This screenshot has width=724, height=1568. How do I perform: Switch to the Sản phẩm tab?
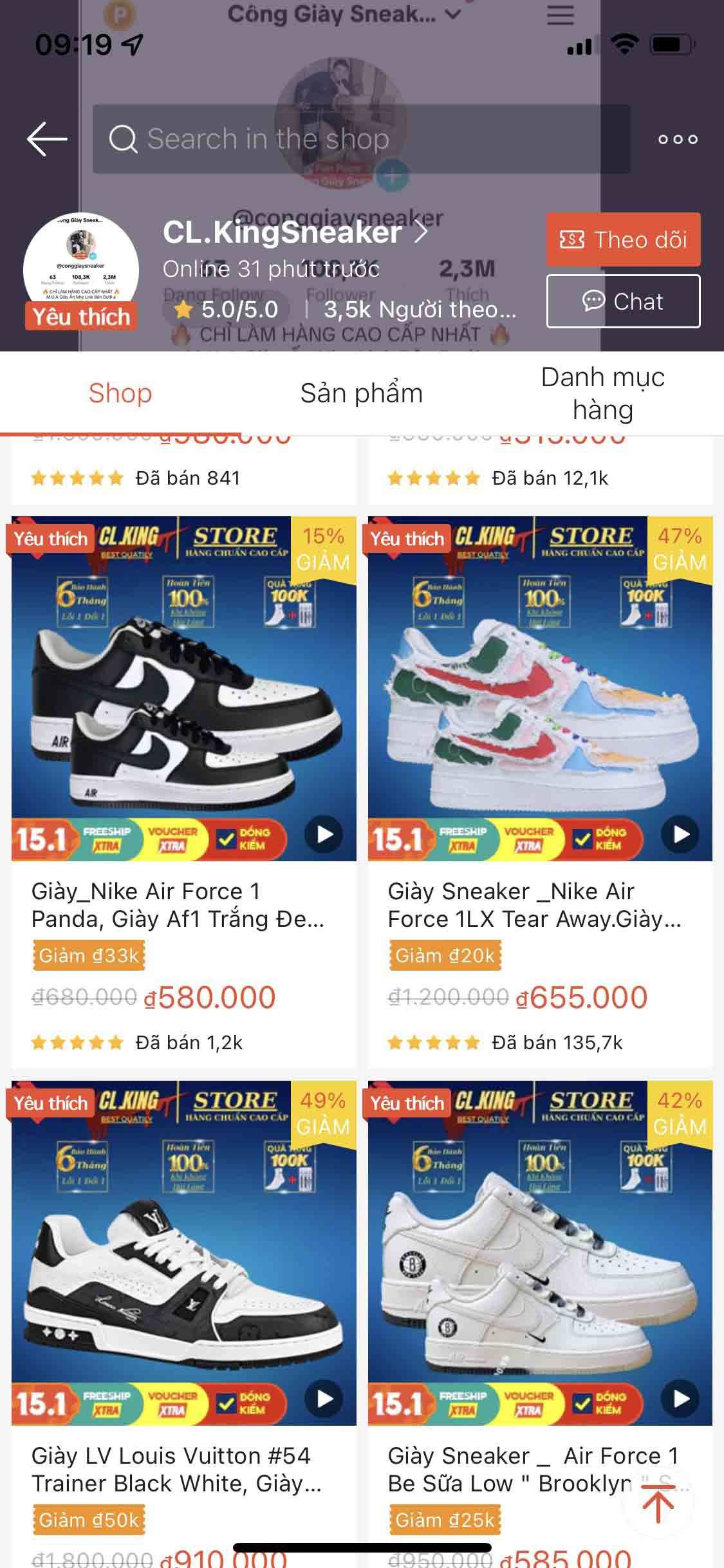click(362, 393)
